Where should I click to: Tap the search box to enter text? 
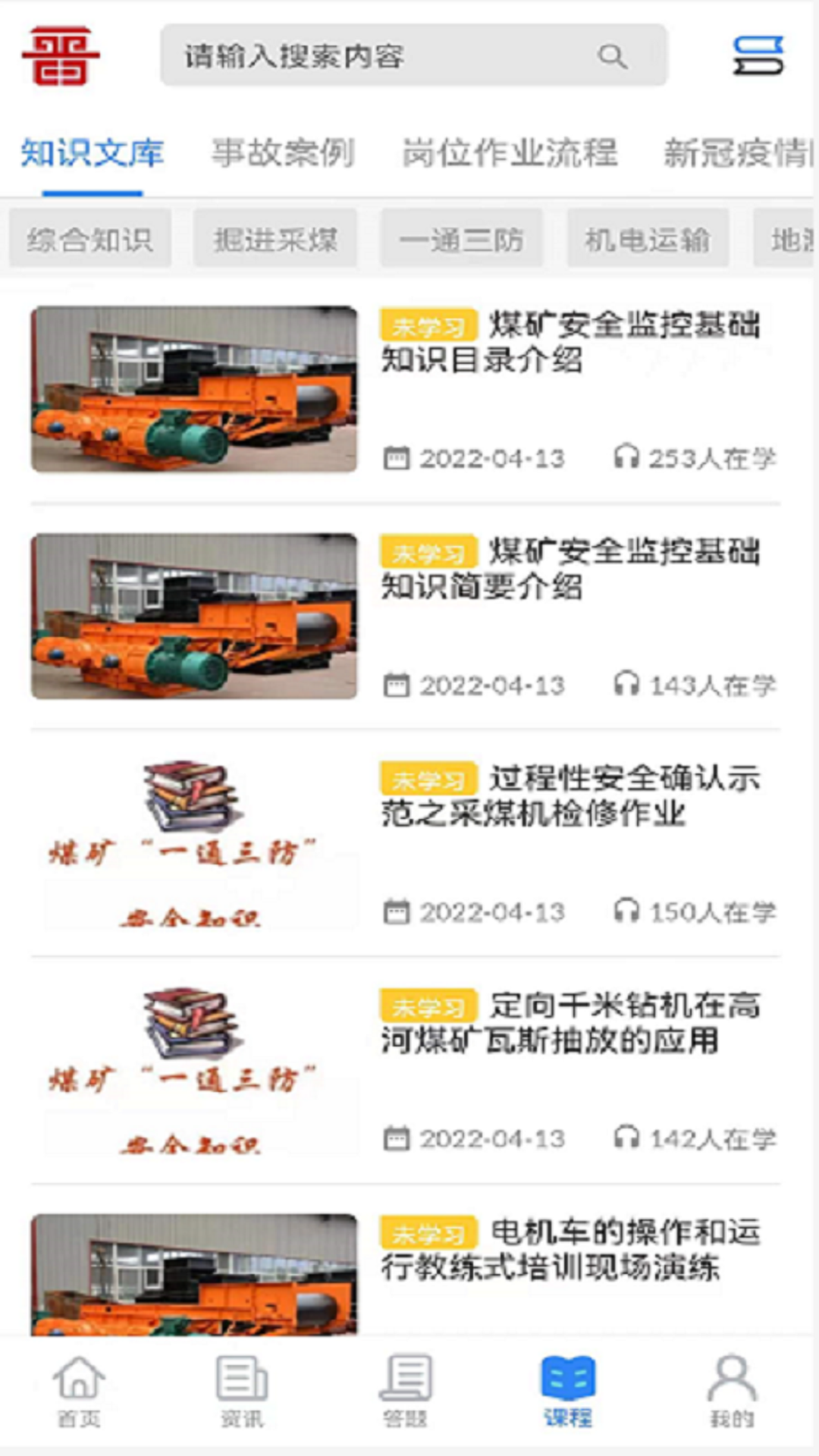click(413, 55)
